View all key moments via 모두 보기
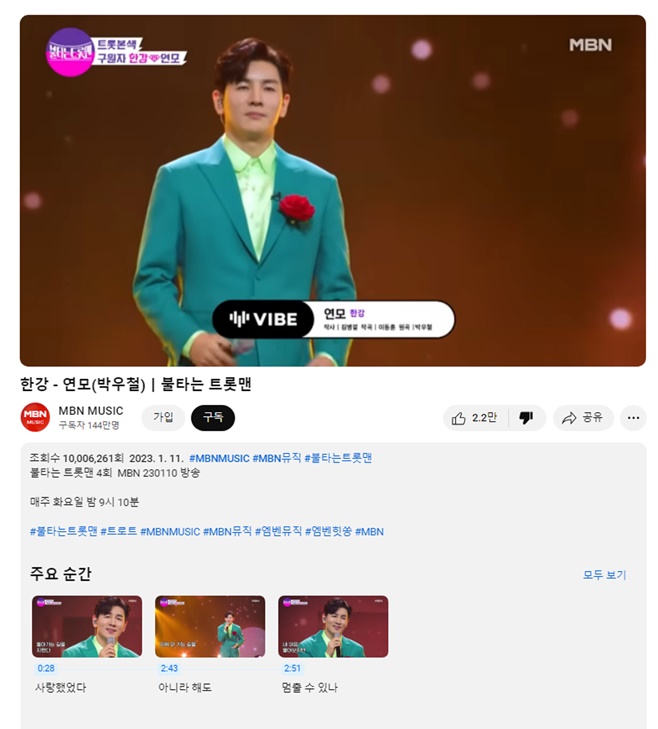This screenshot has width=658, height=729. click(x=604, y=575)
